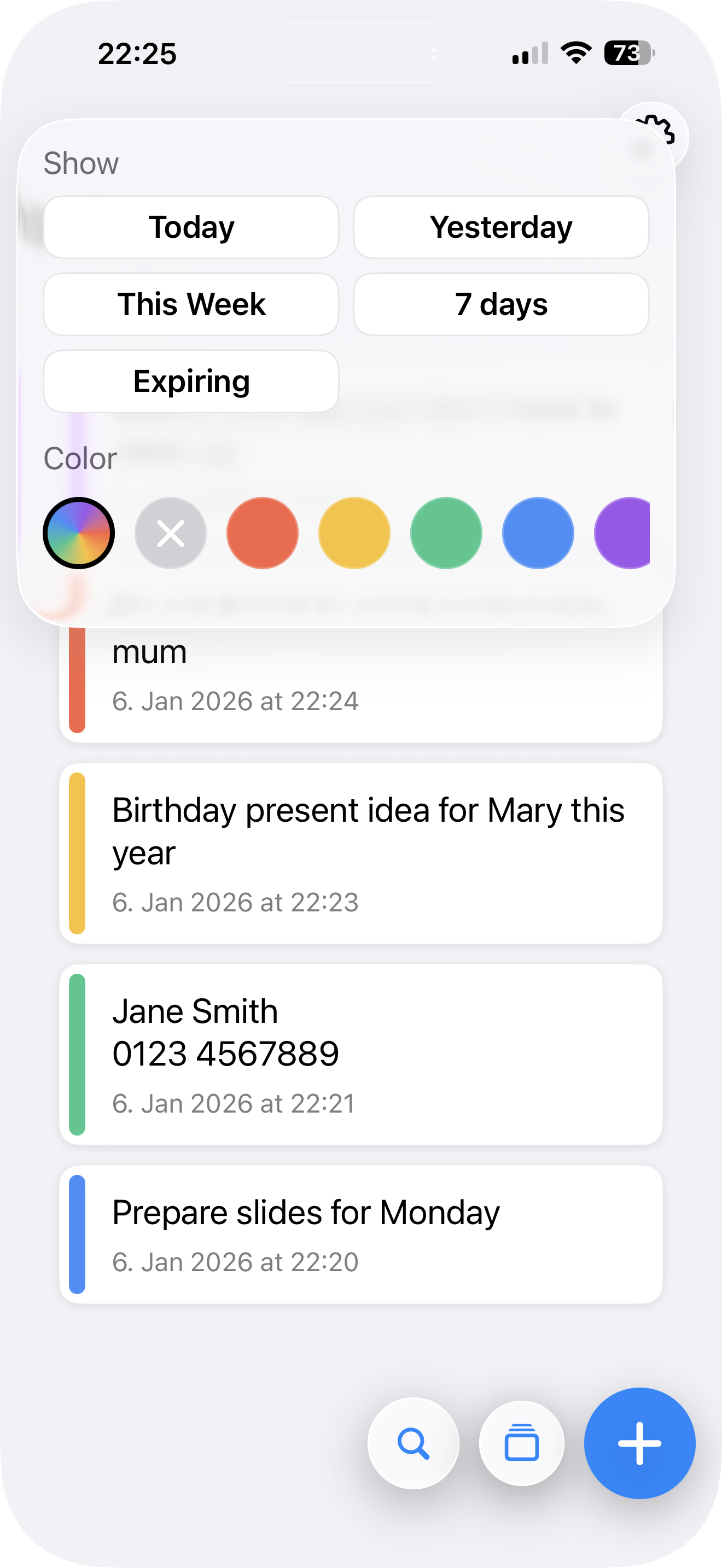722x1568 pixels.
Task: Clear the color filter with the X circle
Action: tap(171, 533)
